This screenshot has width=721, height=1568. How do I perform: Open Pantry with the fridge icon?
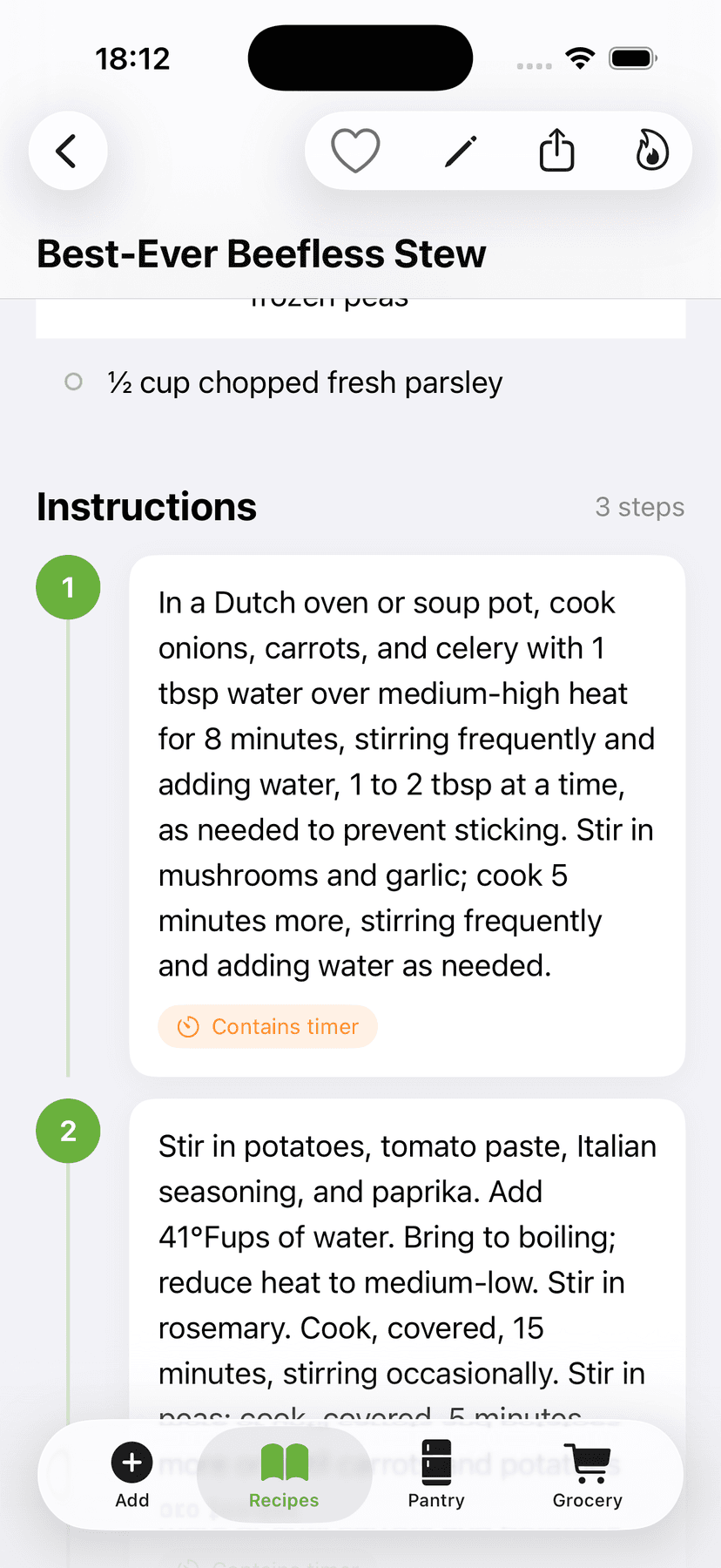click(435, 1462)
